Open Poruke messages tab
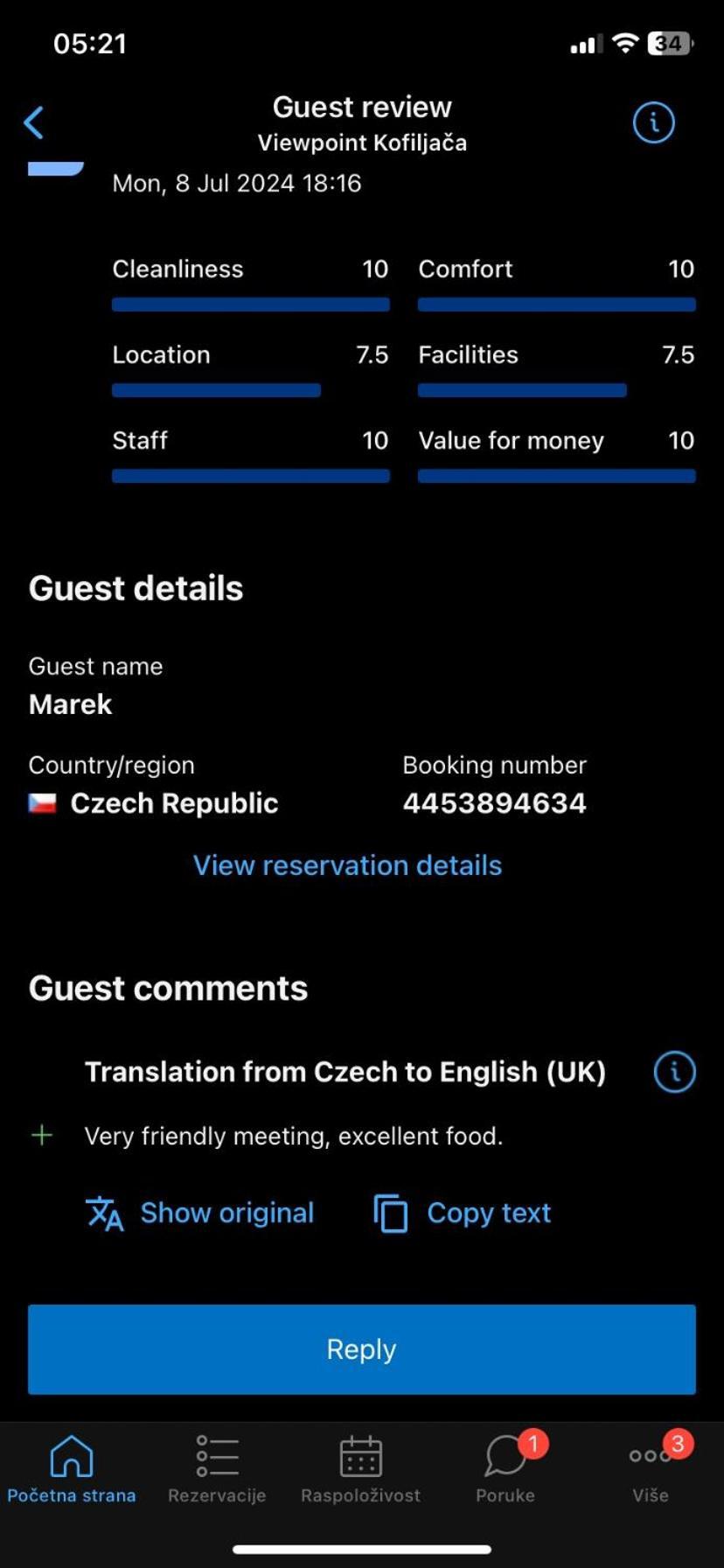The height and width of the screenshot is (1568, 724). (x=505, y=1469)
